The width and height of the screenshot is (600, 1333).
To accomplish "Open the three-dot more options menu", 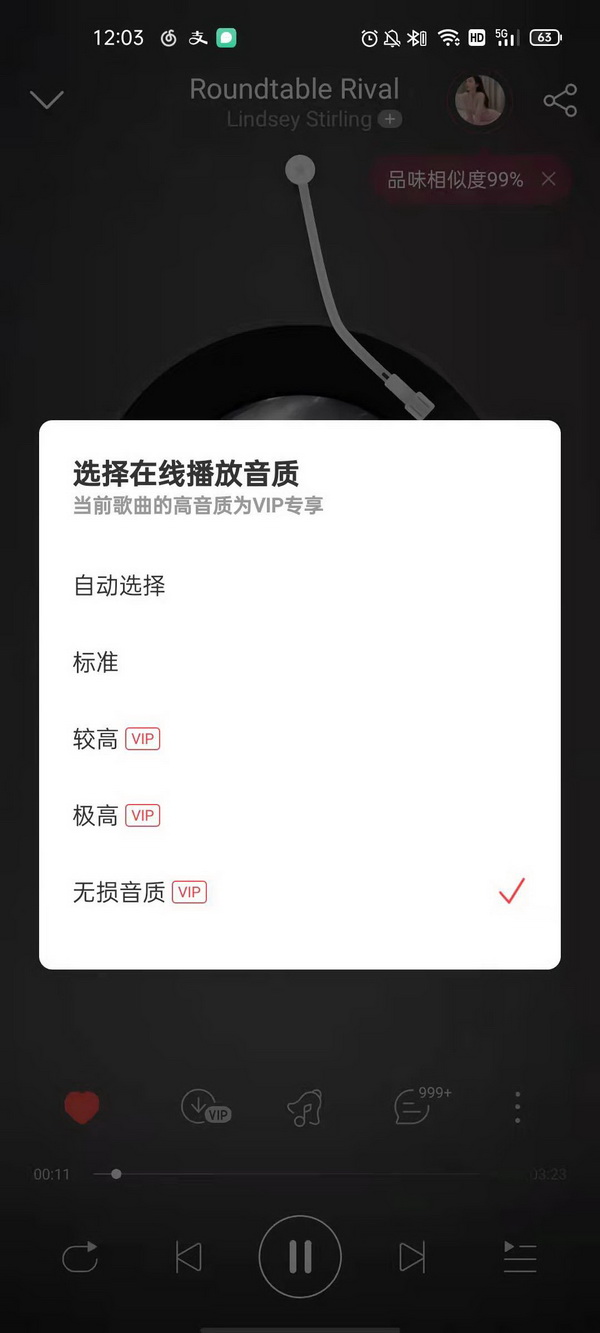I will (x=517, y=1107).
